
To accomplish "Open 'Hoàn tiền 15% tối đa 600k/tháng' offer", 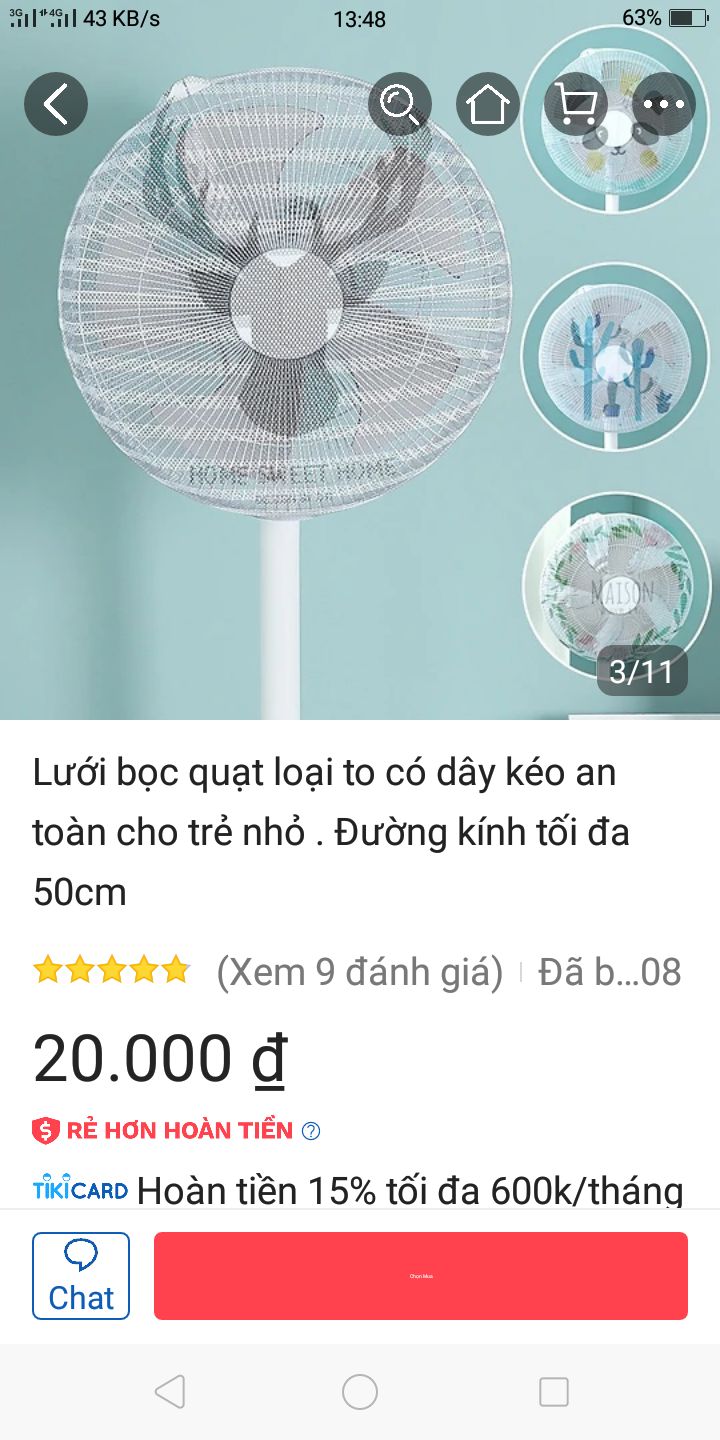I will 420,1190.
